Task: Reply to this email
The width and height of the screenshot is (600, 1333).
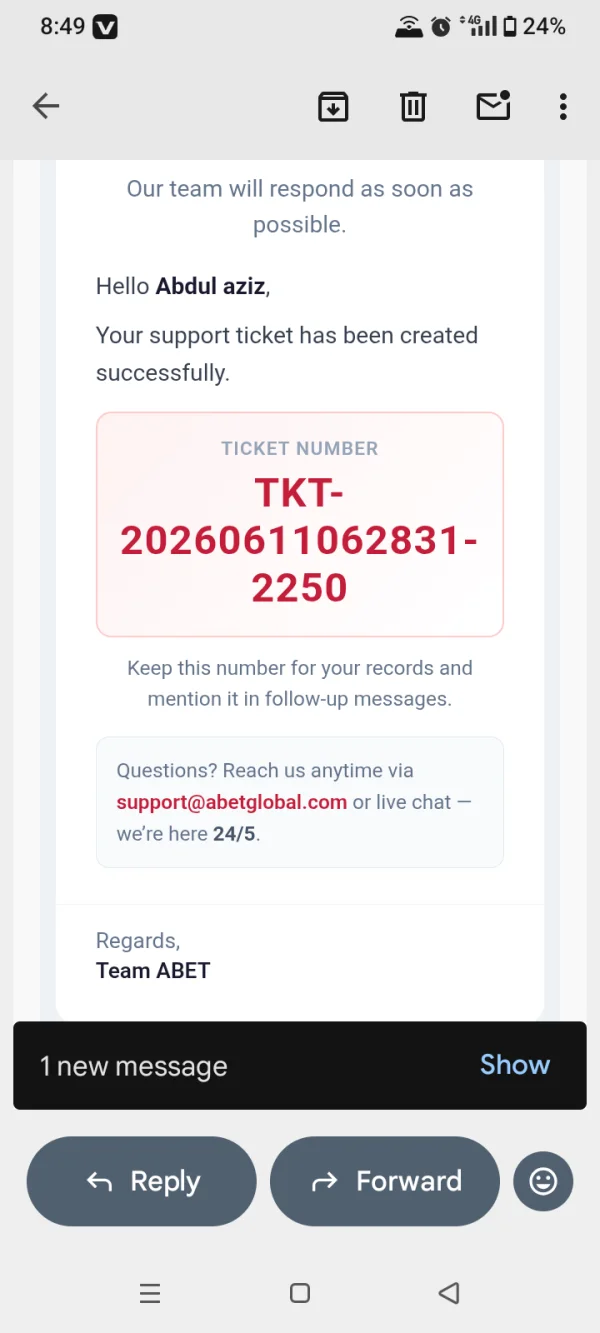Action: (x=141, y=1181)
